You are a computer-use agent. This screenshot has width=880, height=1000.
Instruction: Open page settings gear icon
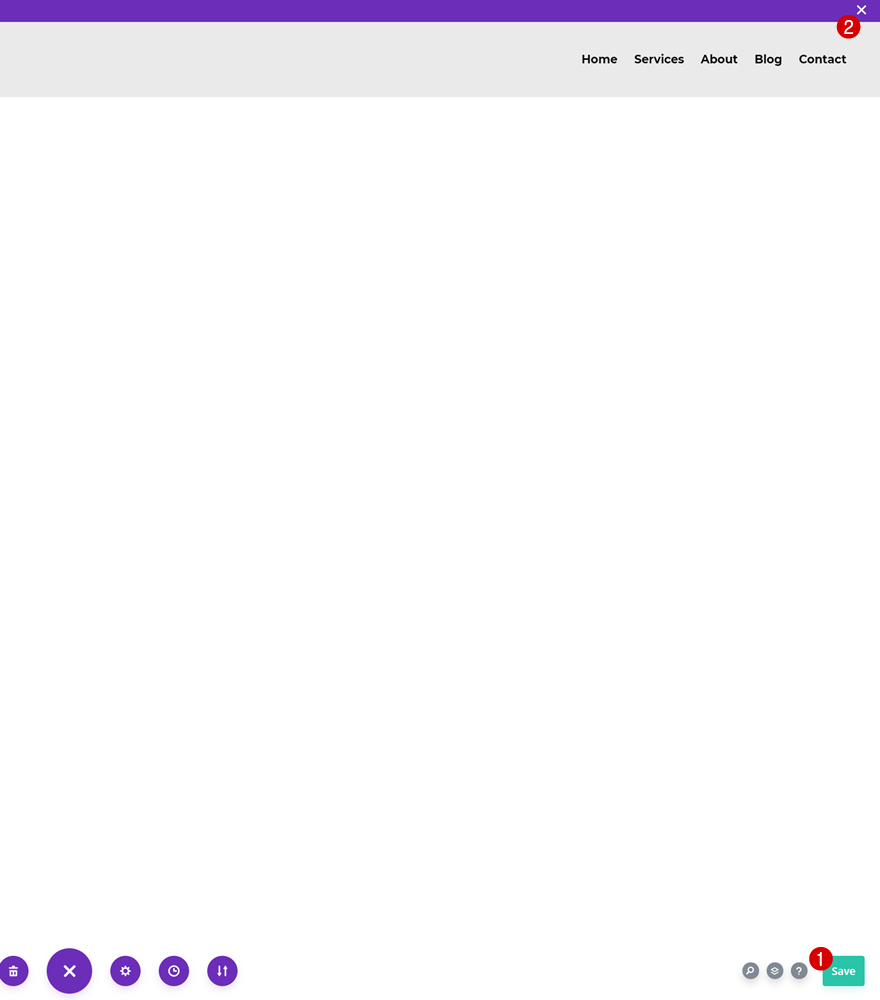(x=125, y=971)
